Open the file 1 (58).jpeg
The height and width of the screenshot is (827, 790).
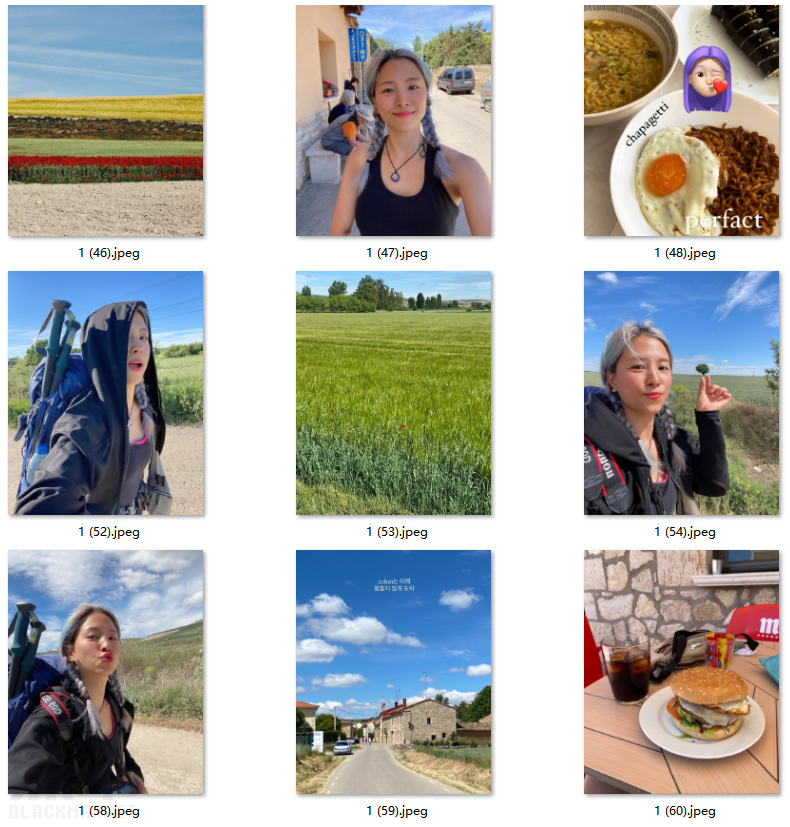coord(106,671)
